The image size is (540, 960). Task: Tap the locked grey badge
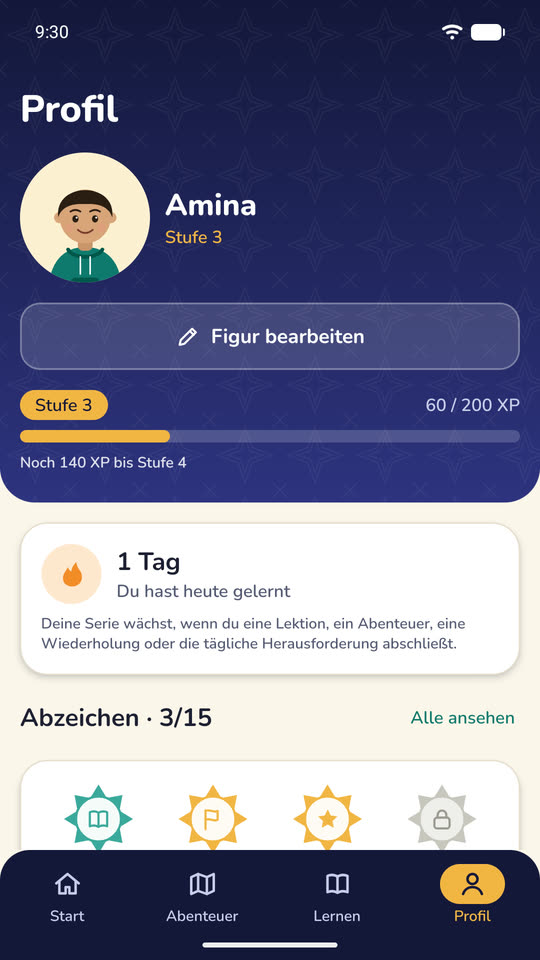click(442, 819)
